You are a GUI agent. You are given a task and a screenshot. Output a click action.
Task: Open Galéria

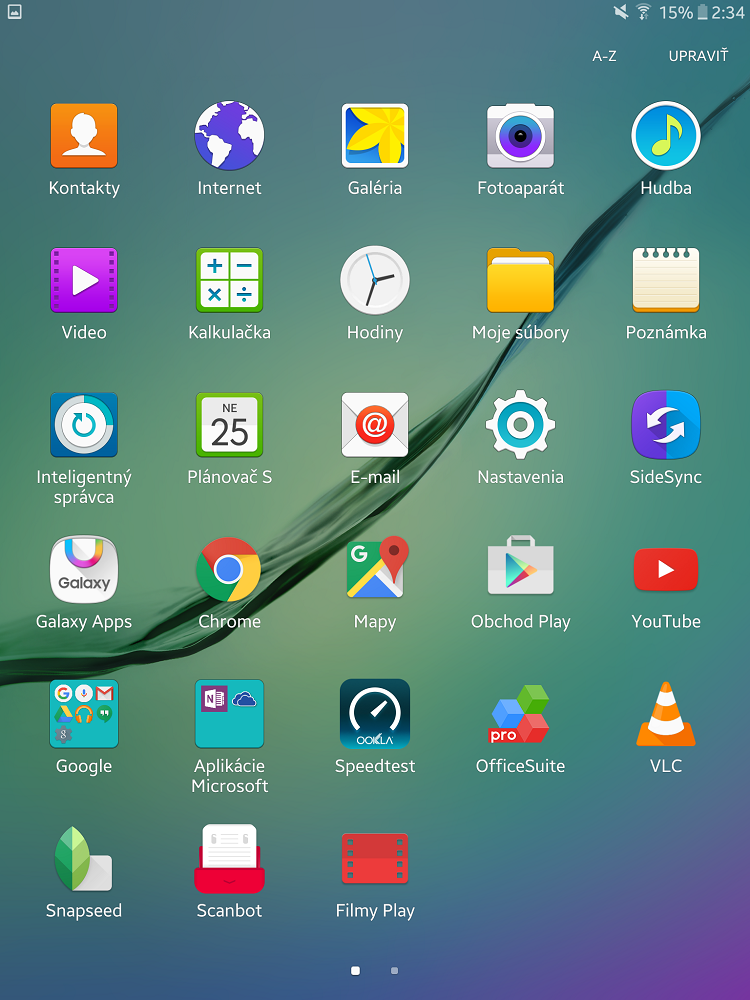click(x=375, y=136)
